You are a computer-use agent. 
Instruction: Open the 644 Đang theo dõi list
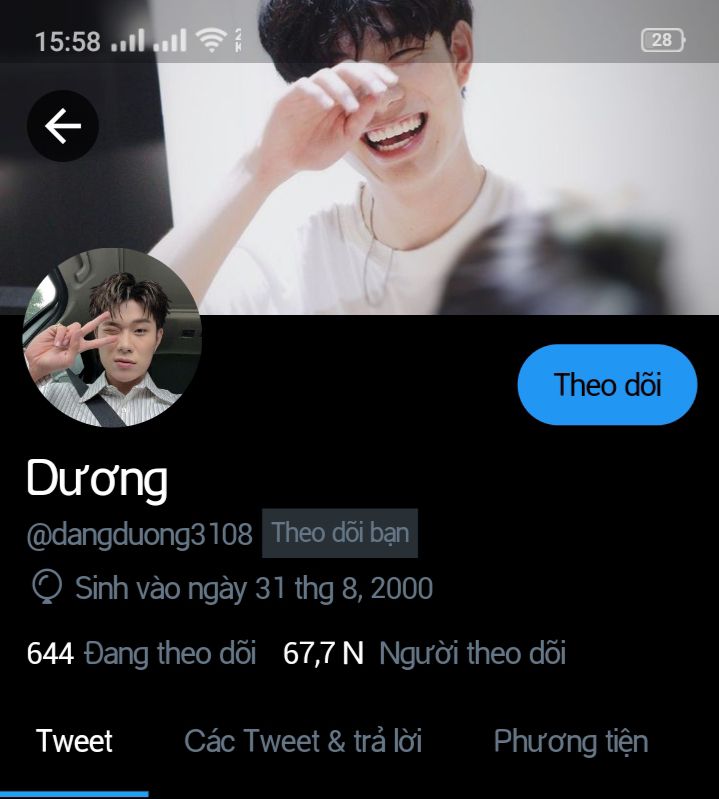click(141, 654)
